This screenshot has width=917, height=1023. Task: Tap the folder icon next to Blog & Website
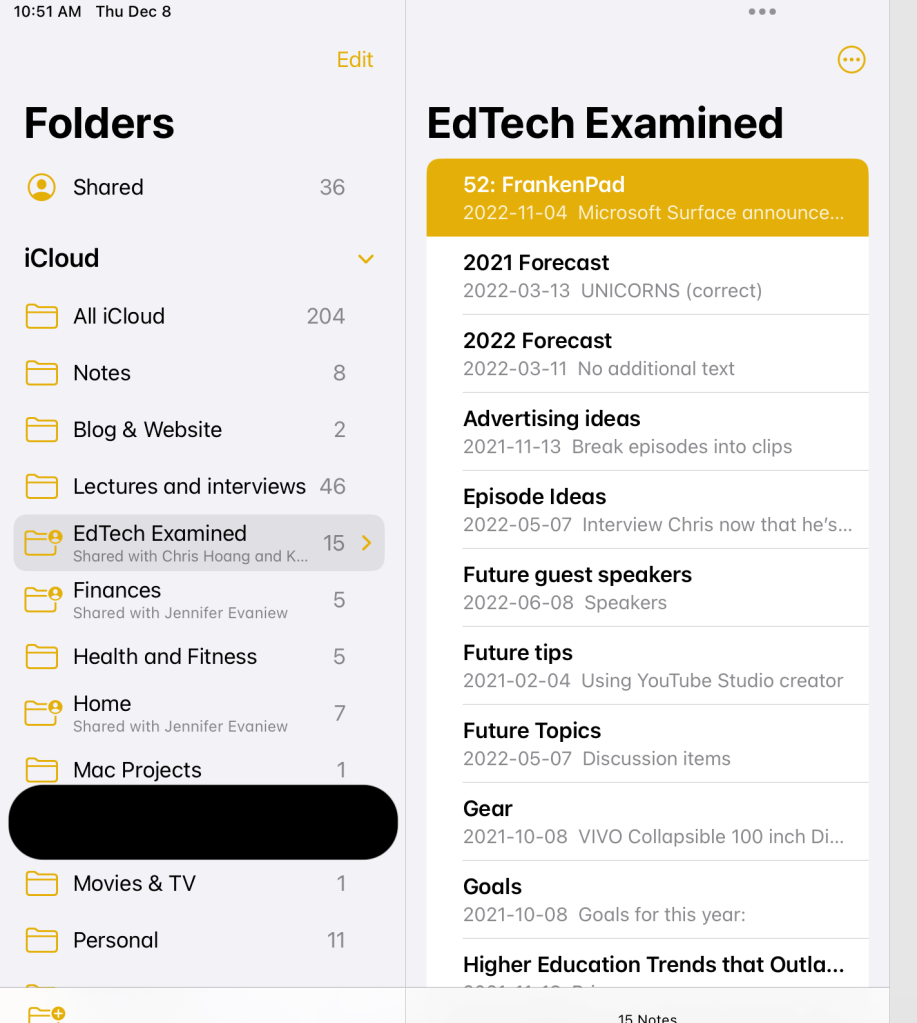coord(42,429)
